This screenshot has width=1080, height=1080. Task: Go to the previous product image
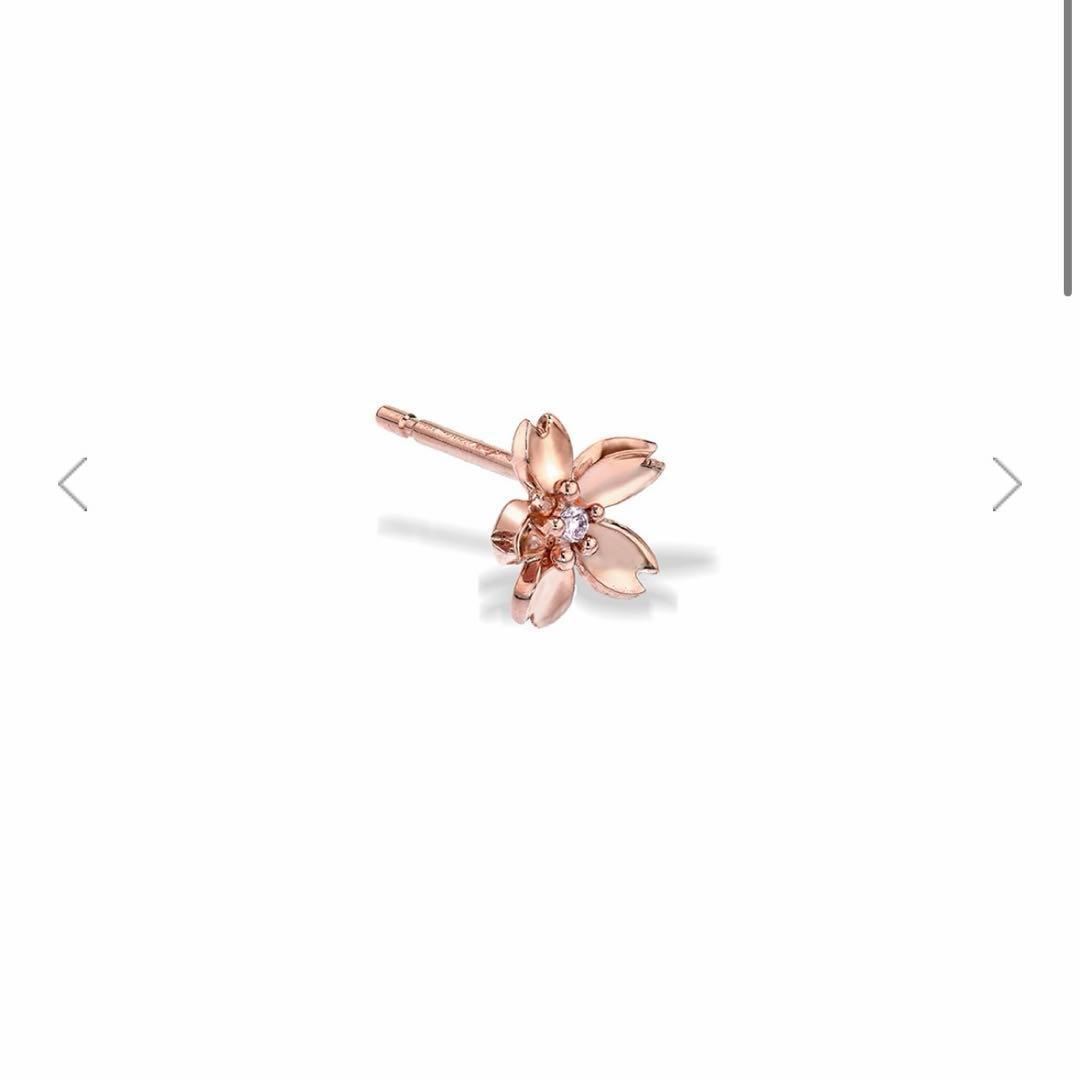72,484
